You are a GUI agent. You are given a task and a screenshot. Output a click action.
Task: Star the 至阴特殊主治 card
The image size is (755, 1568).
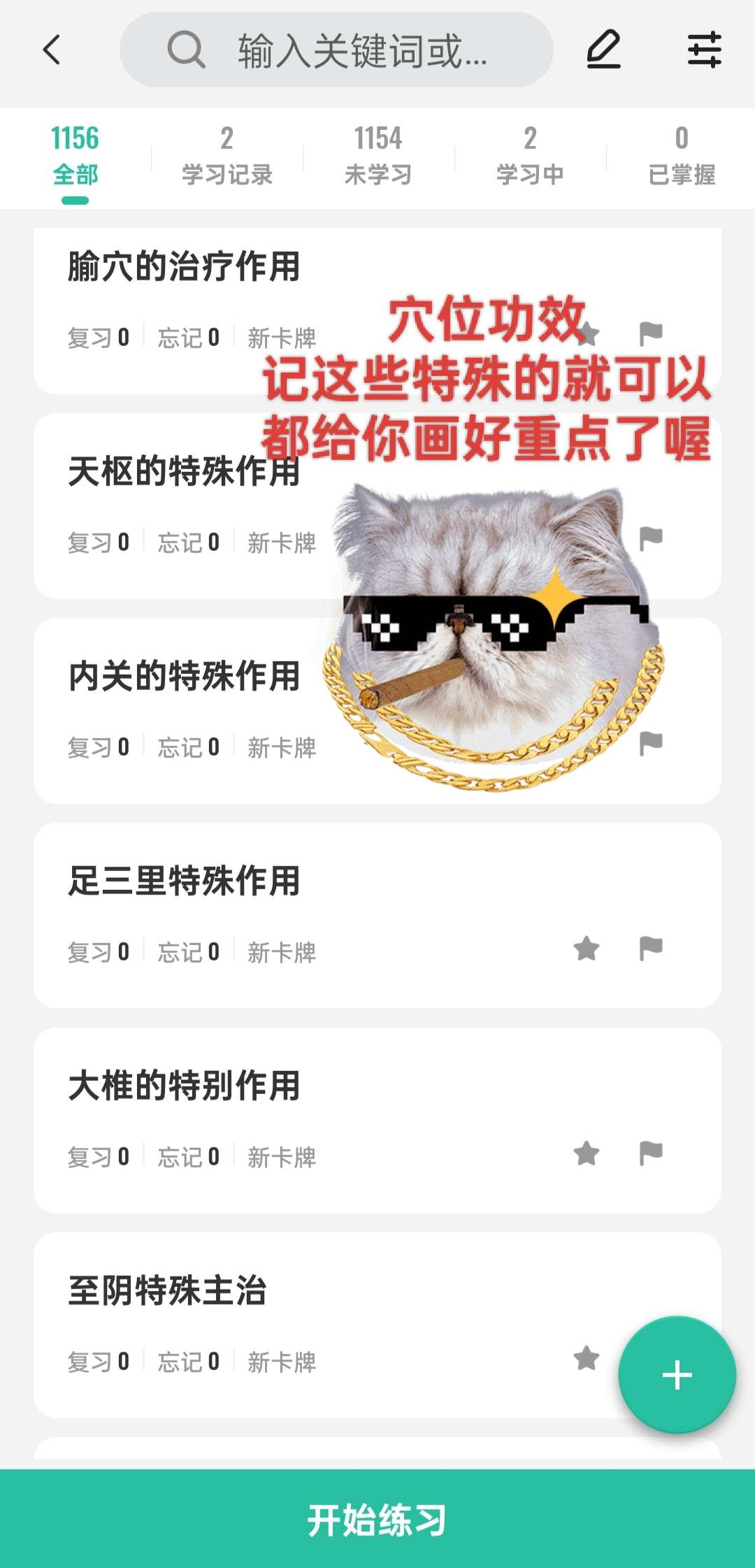pos(587,1358)
